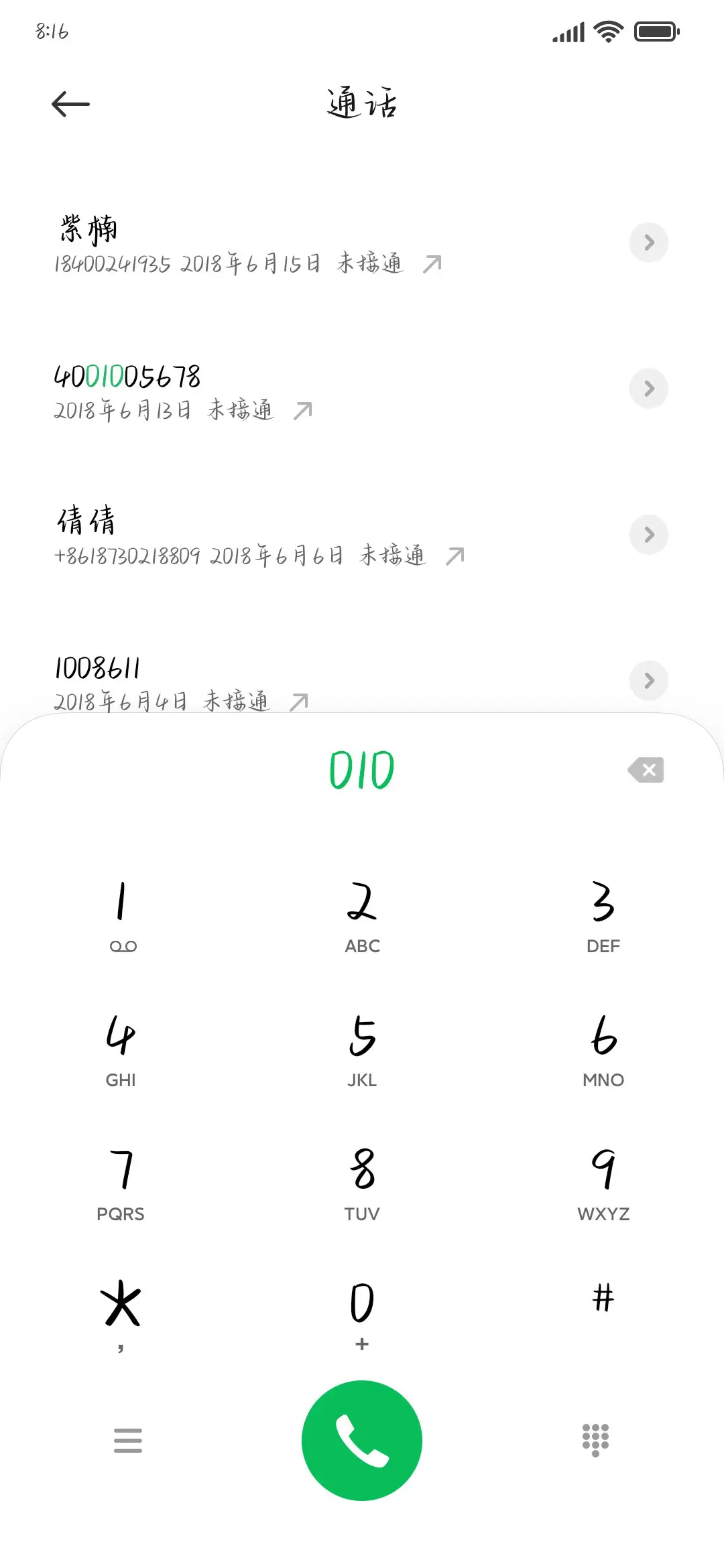Screen dimensions: 724x1568
Task: Tap the dialed number field showing 010
Action: click(361, 769)
